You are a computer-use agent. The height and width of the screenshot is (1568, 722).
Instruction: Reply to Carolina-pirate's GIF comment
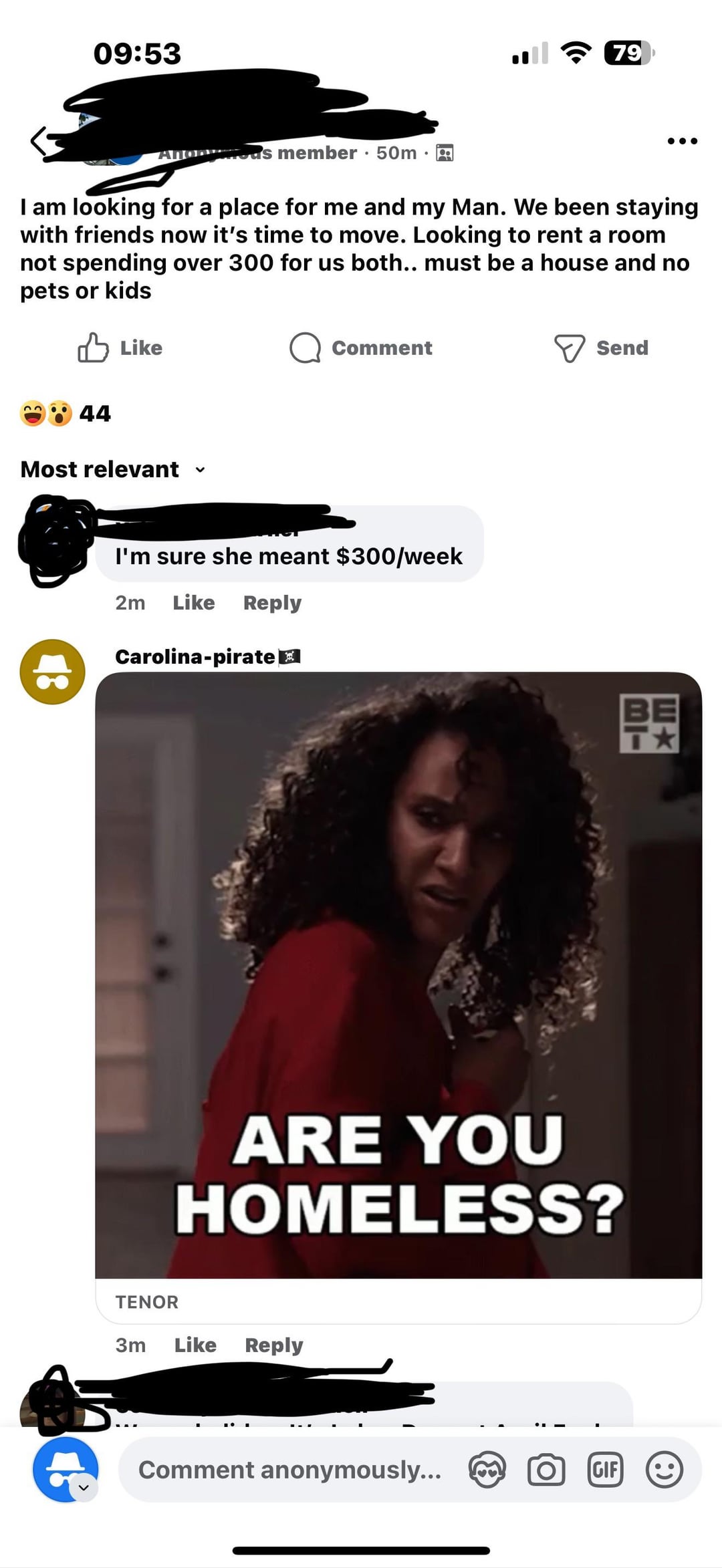(x=273, y=1345)
